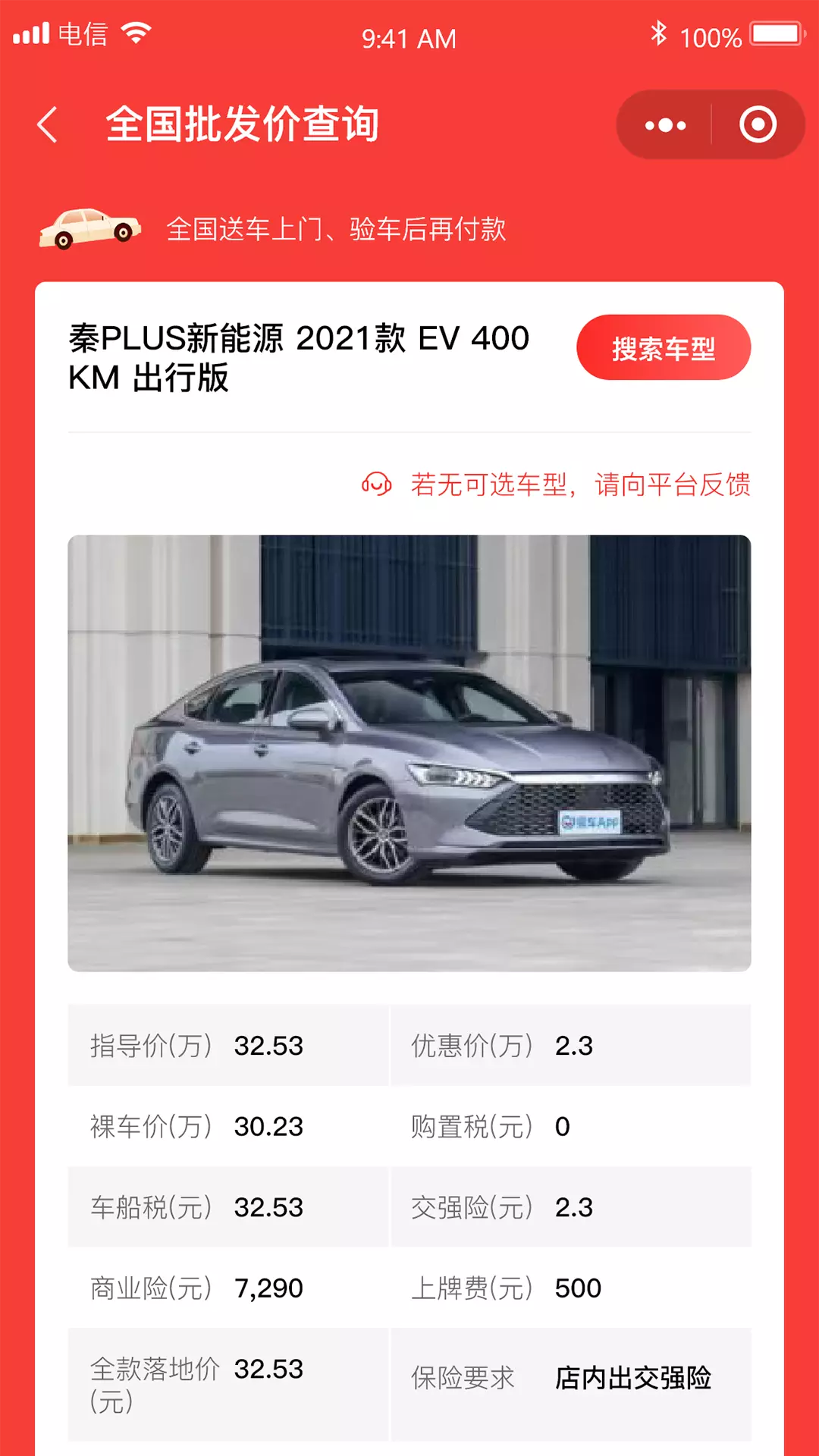Go back using the arrow

pos(48,125)
